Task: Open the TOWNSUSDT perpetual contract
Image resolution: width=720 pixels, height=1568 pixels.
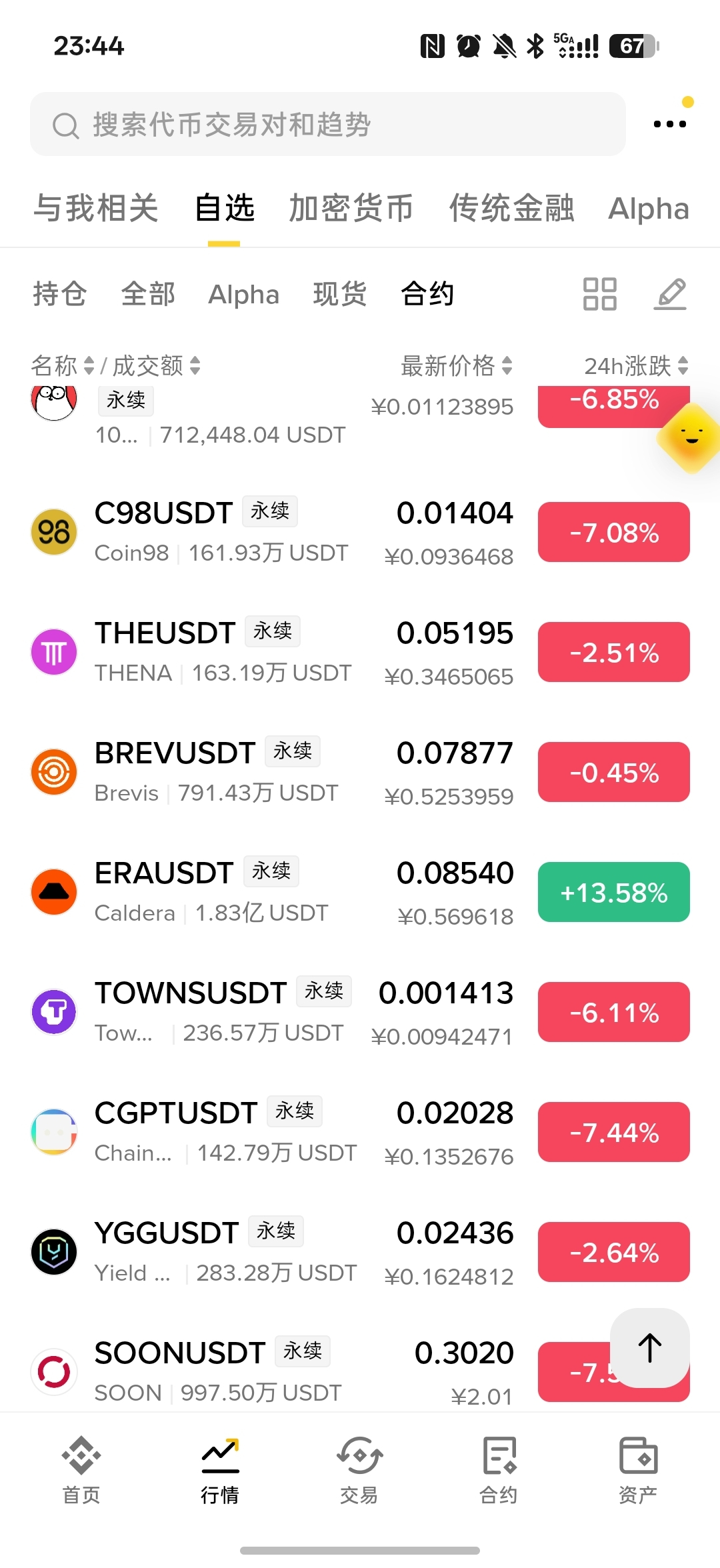Action: click(x=360, y=1012)
